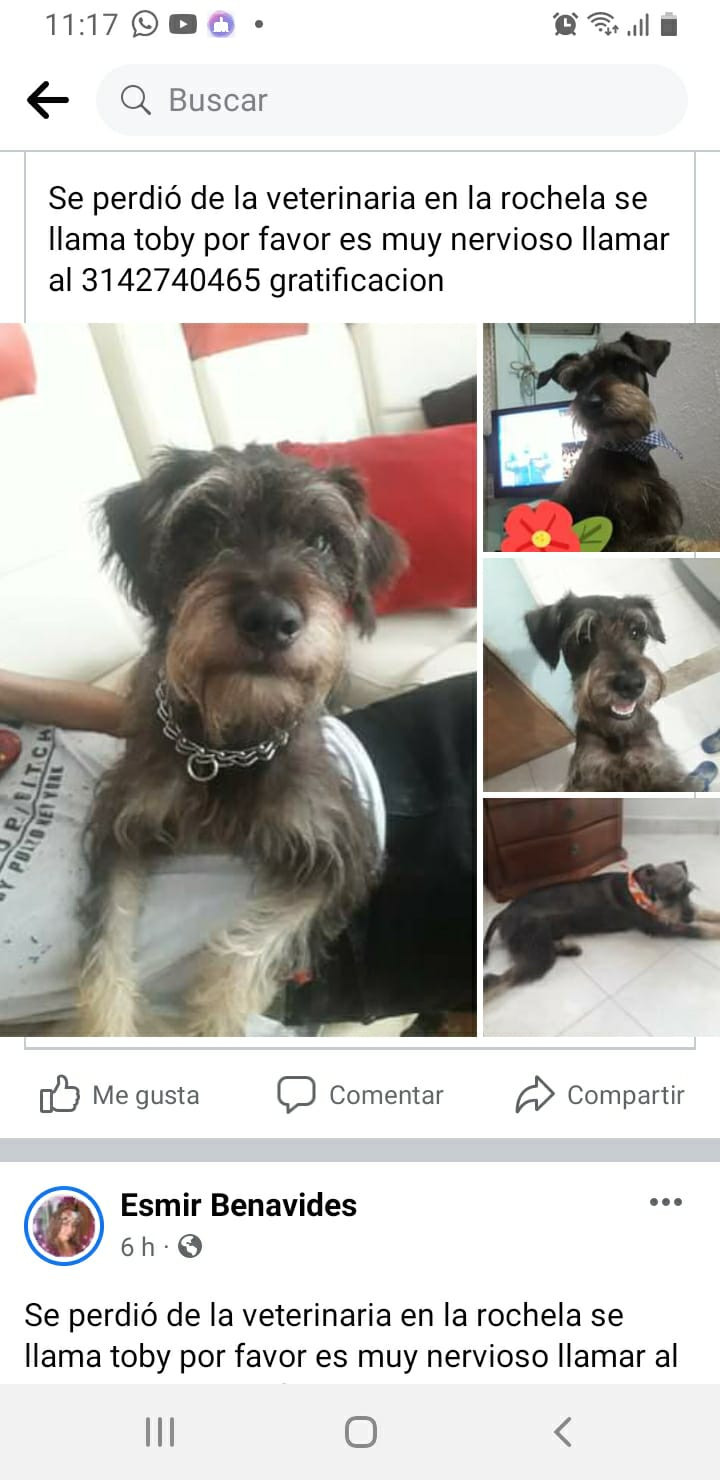Image resolution: width=720 pixels, height=1480 pixels.
Task: Open the overflow menu on Esmir's post
Action: (x=665, y=1202)
